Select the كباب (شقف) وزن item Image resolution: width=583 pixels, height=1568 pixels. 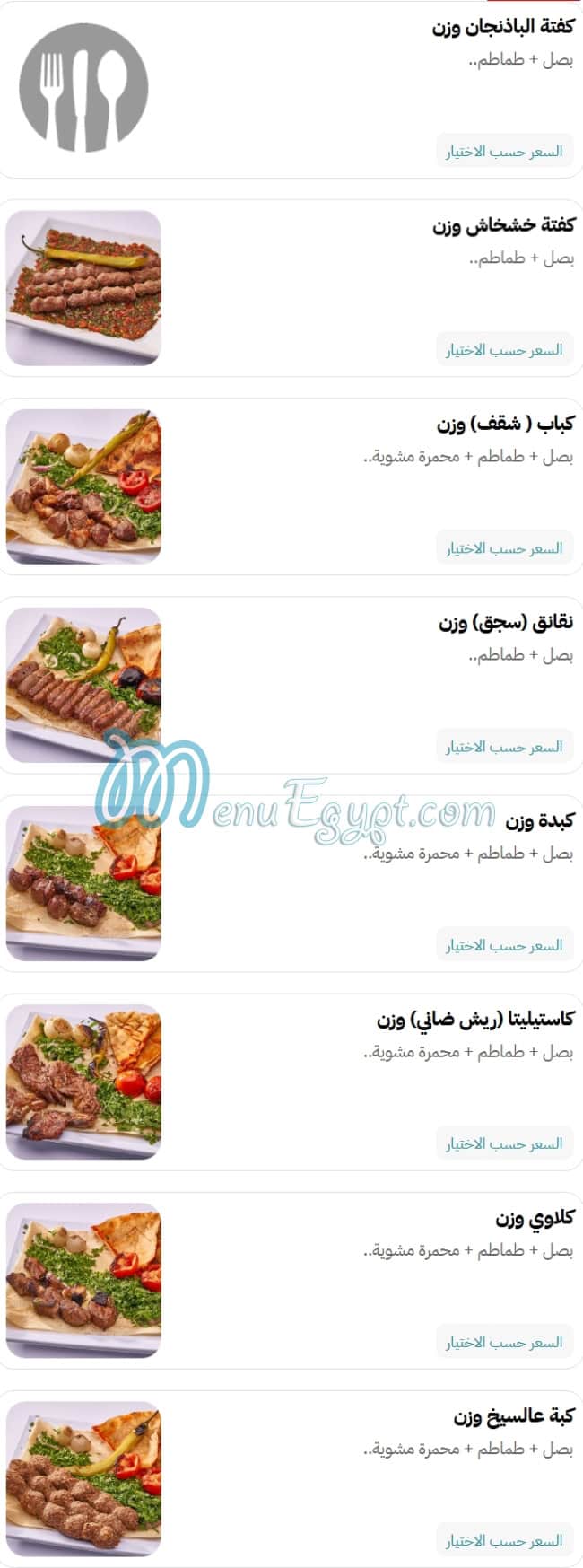pos(504,425)
